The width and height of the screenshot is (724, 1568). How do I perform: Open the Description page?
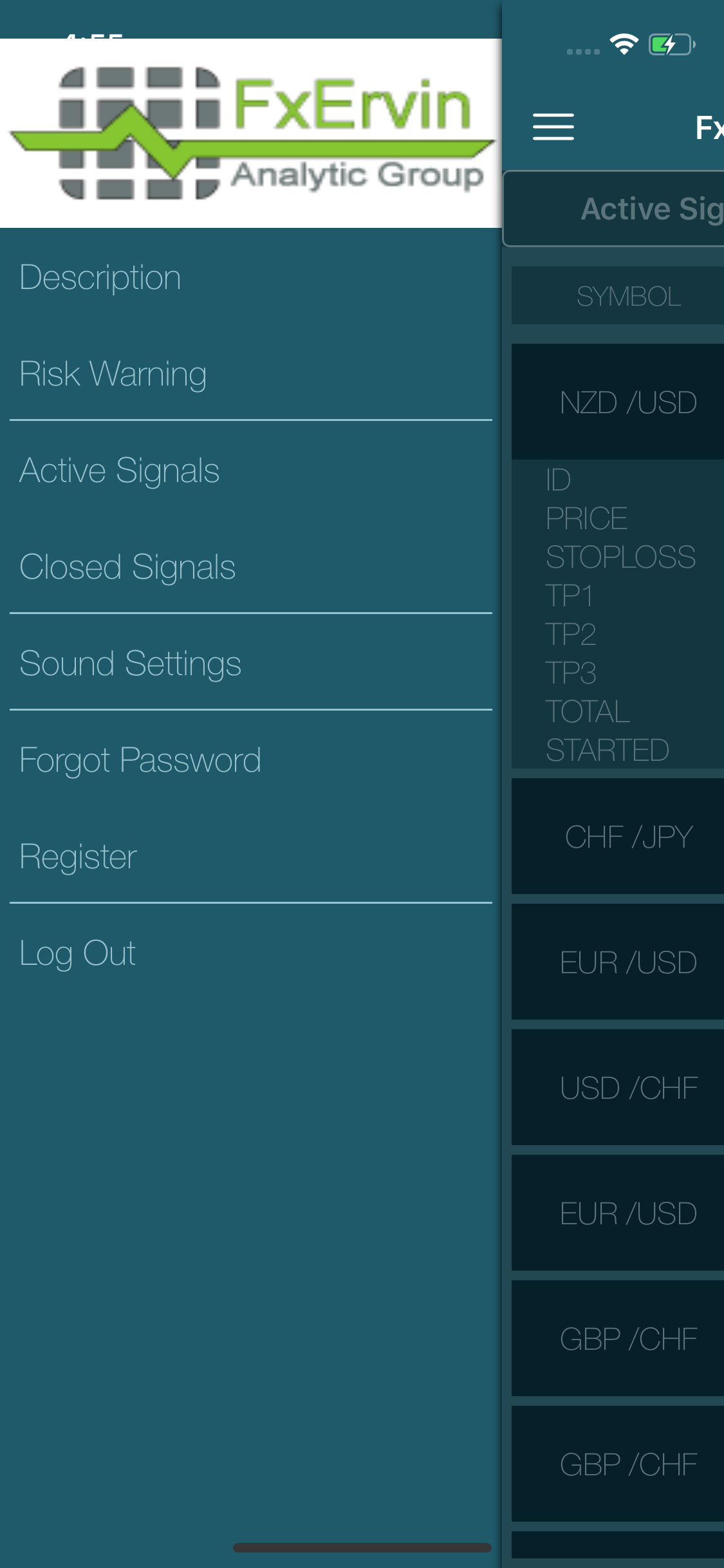100,277
